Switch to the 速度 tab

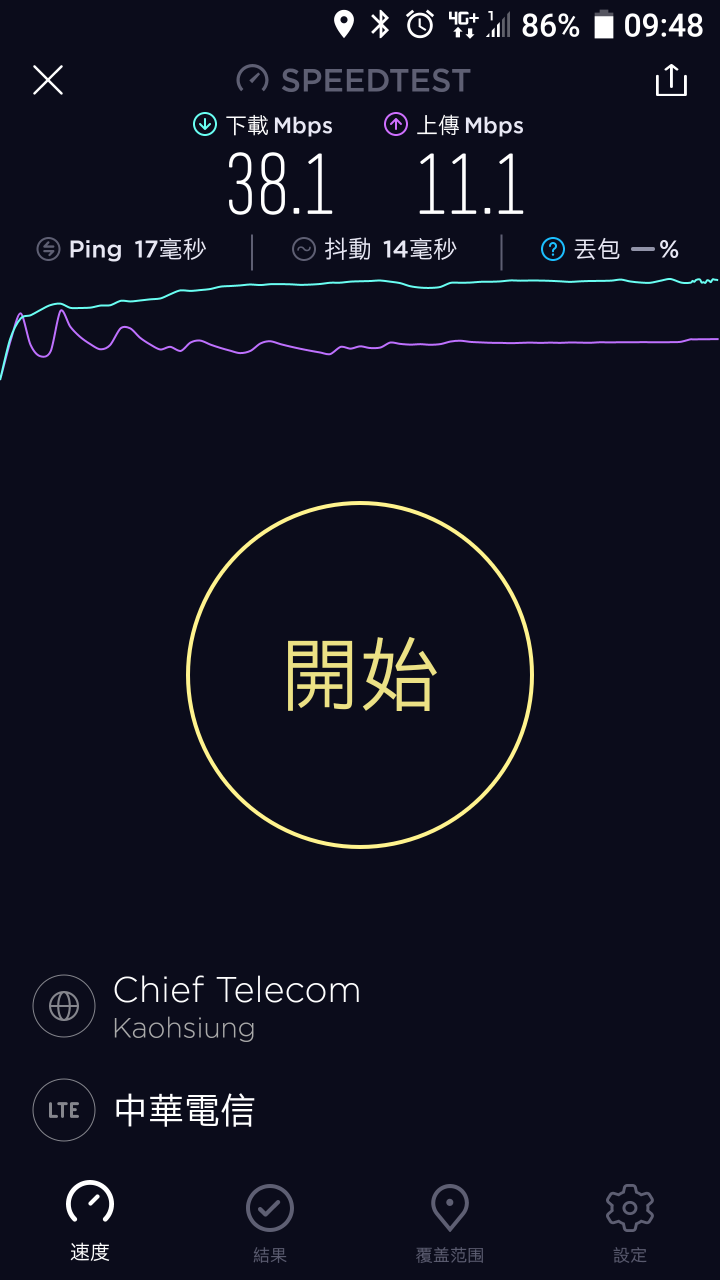[90, 1222]
